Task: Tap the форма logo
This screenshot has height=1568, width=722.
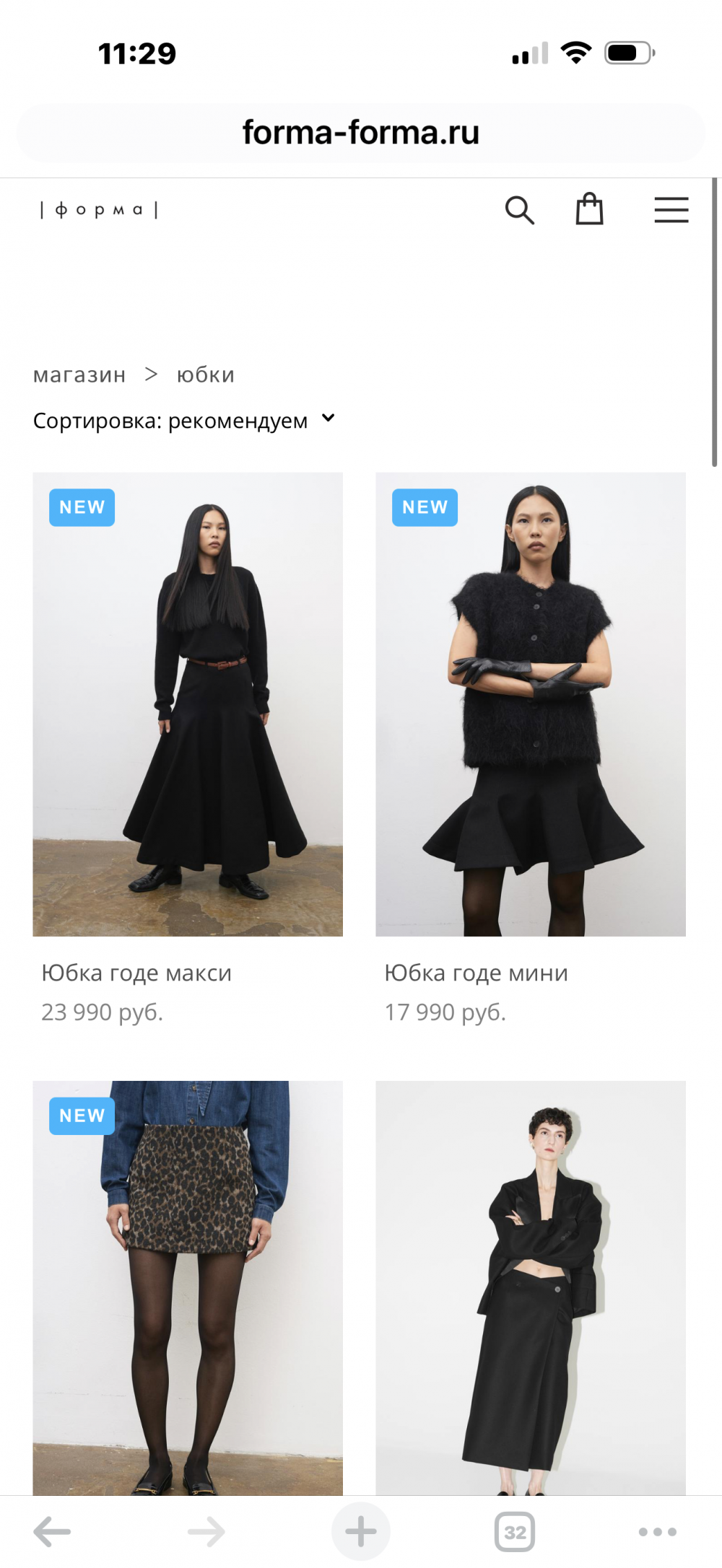Action: point(99,210)
